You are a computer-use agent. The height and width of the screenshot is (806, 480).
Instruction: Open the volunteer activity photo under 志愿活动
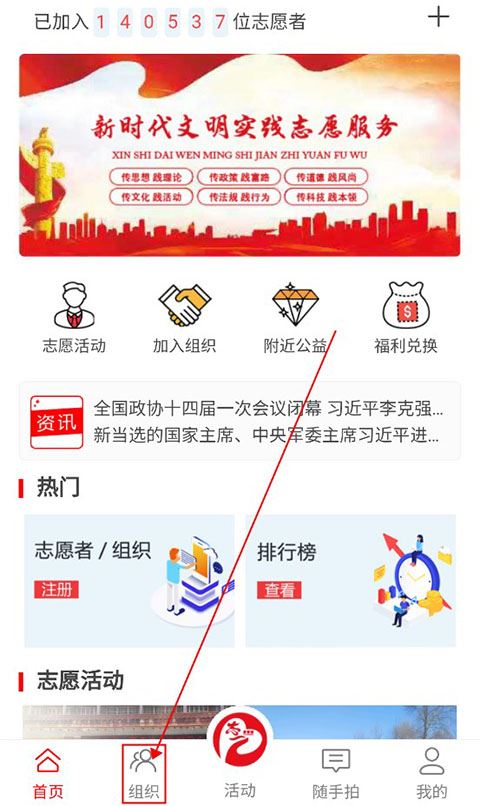point(239,722)
